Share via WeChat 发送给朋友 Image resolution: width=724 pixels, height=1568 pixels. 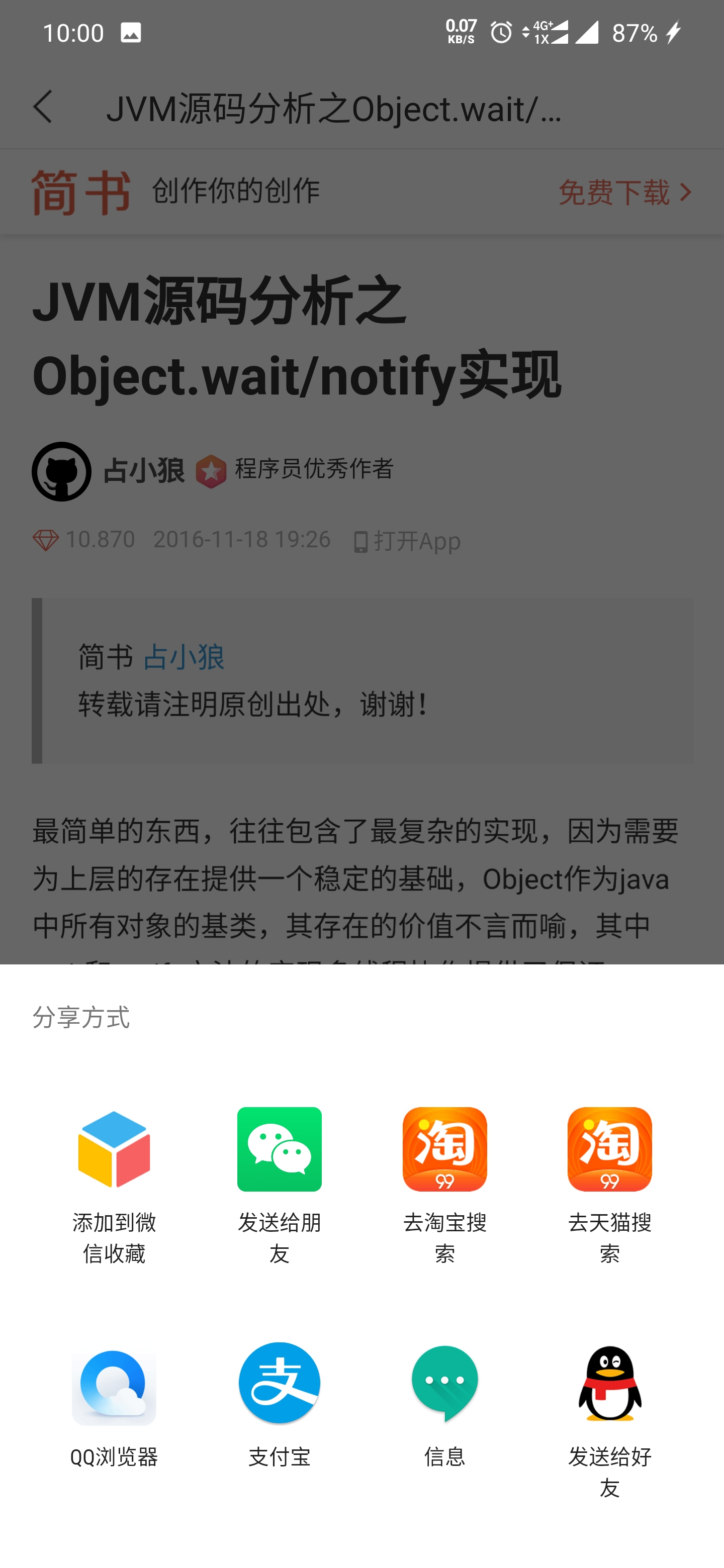coord(280,1184)
